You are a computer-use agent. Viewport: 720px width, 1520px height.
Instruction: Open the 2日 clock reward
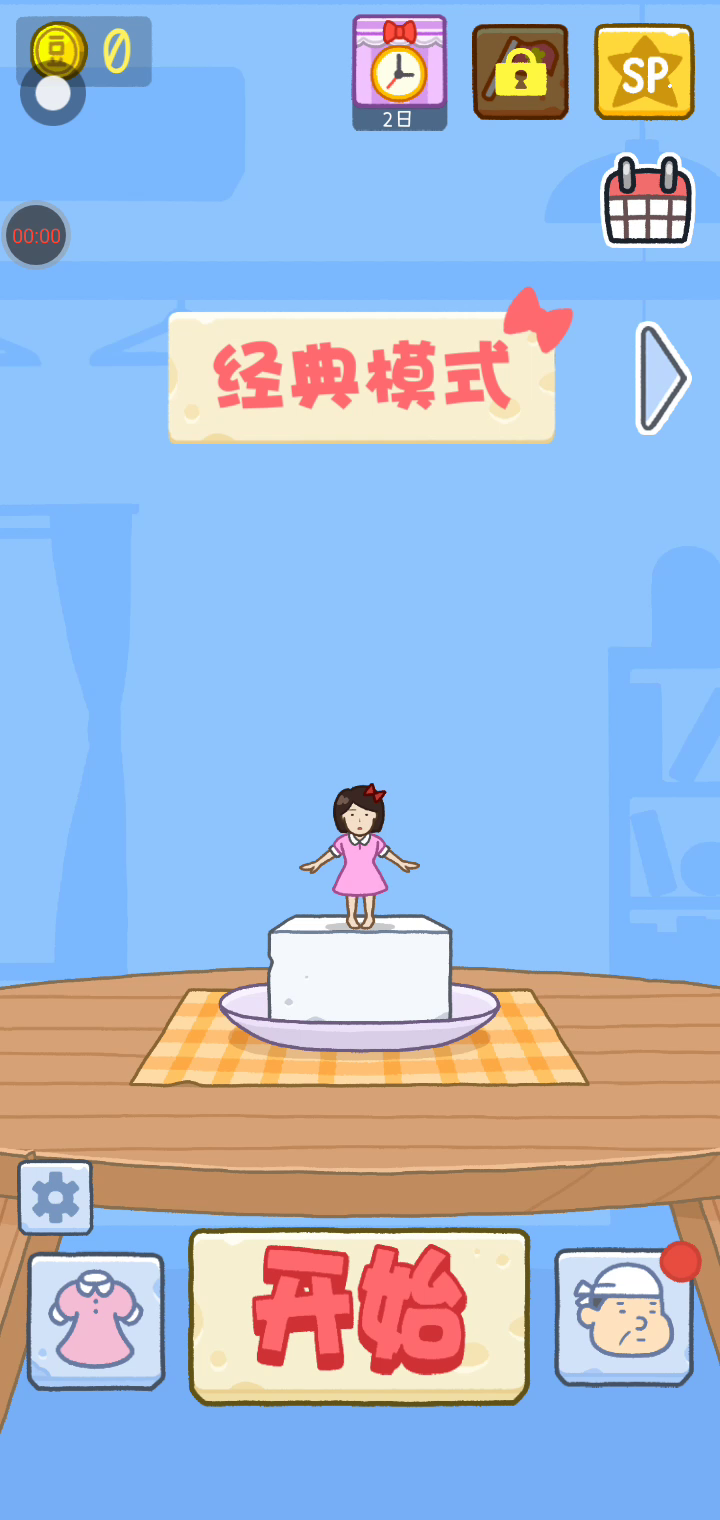coord(400,73)
